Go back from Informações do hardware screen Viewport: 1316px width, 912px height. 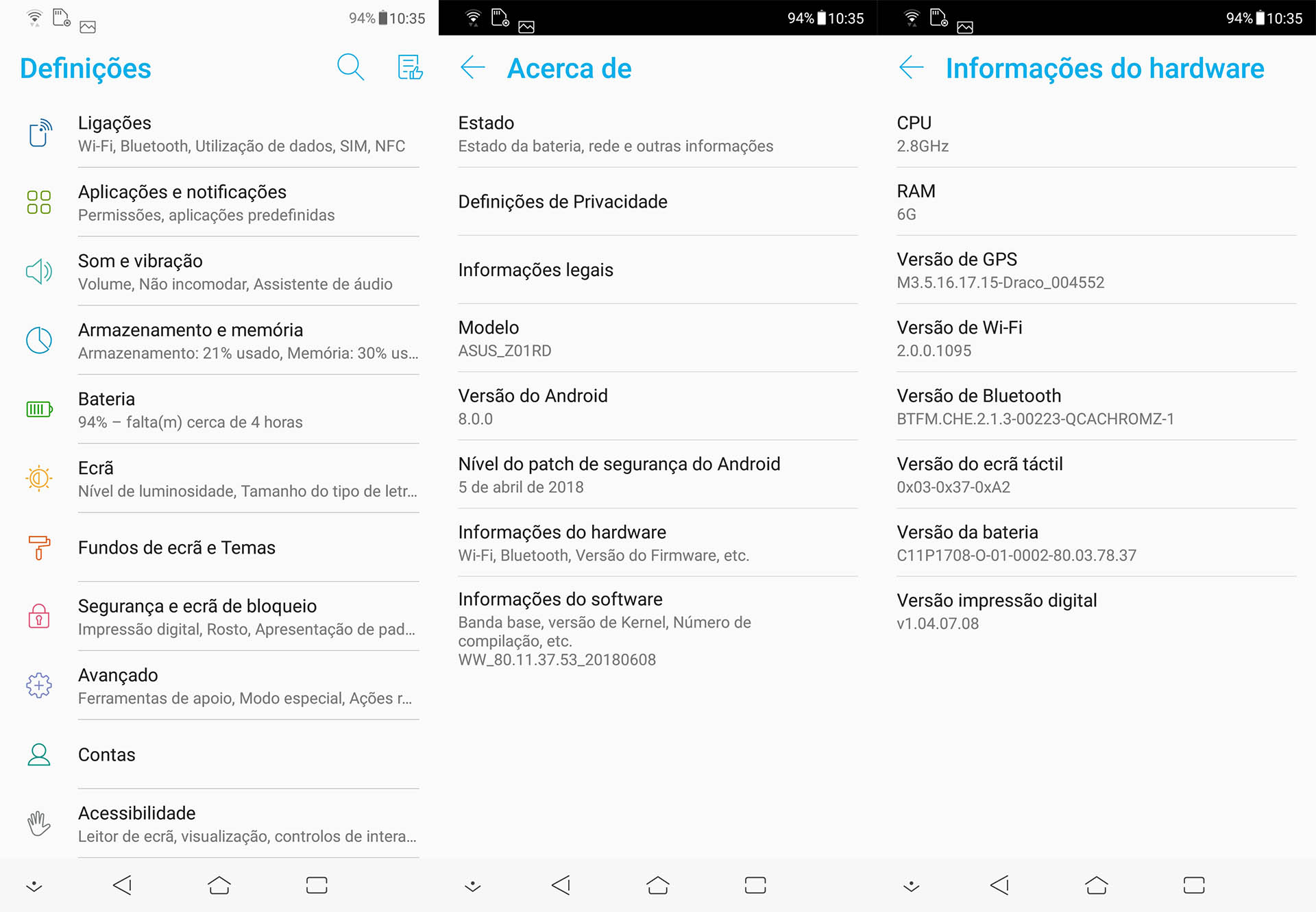coord(912,68)
